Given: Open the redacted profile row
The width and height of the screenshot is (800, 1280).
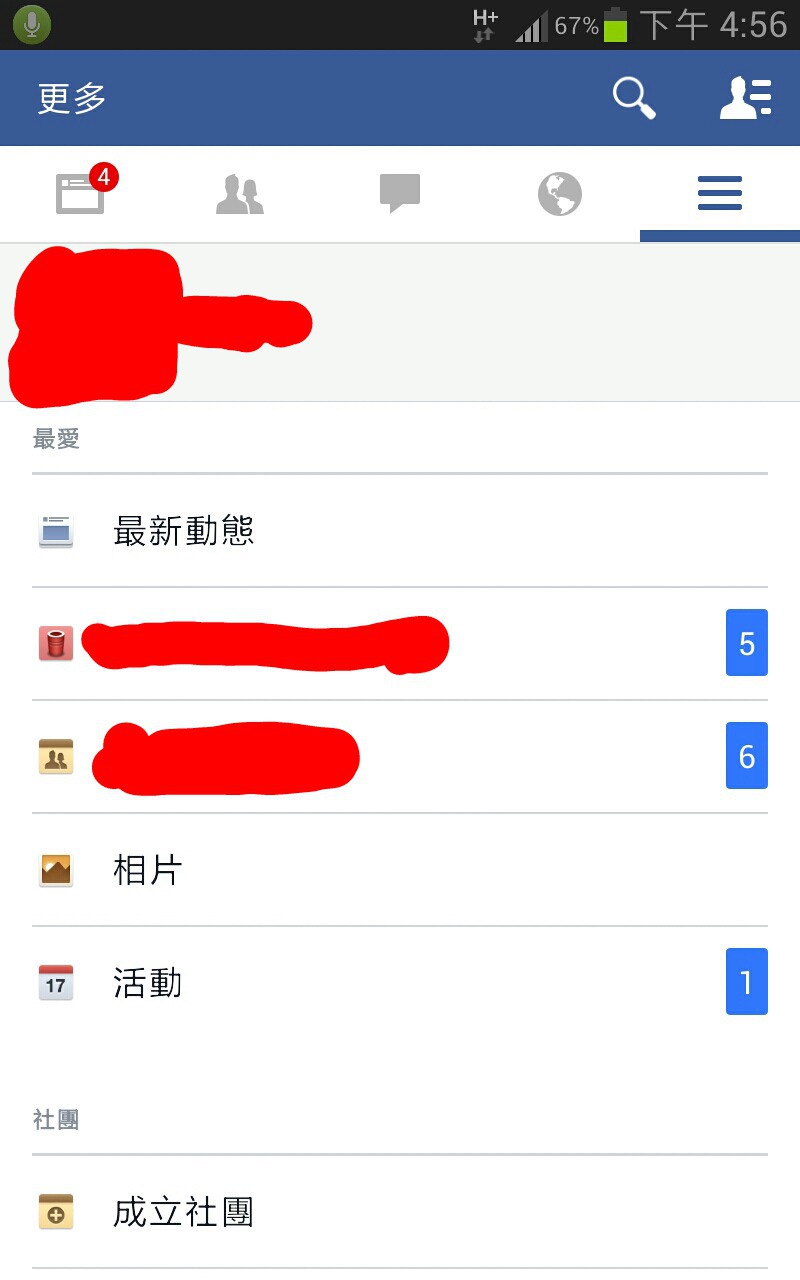Looking at the screenshot, I should tap(400, 323).
